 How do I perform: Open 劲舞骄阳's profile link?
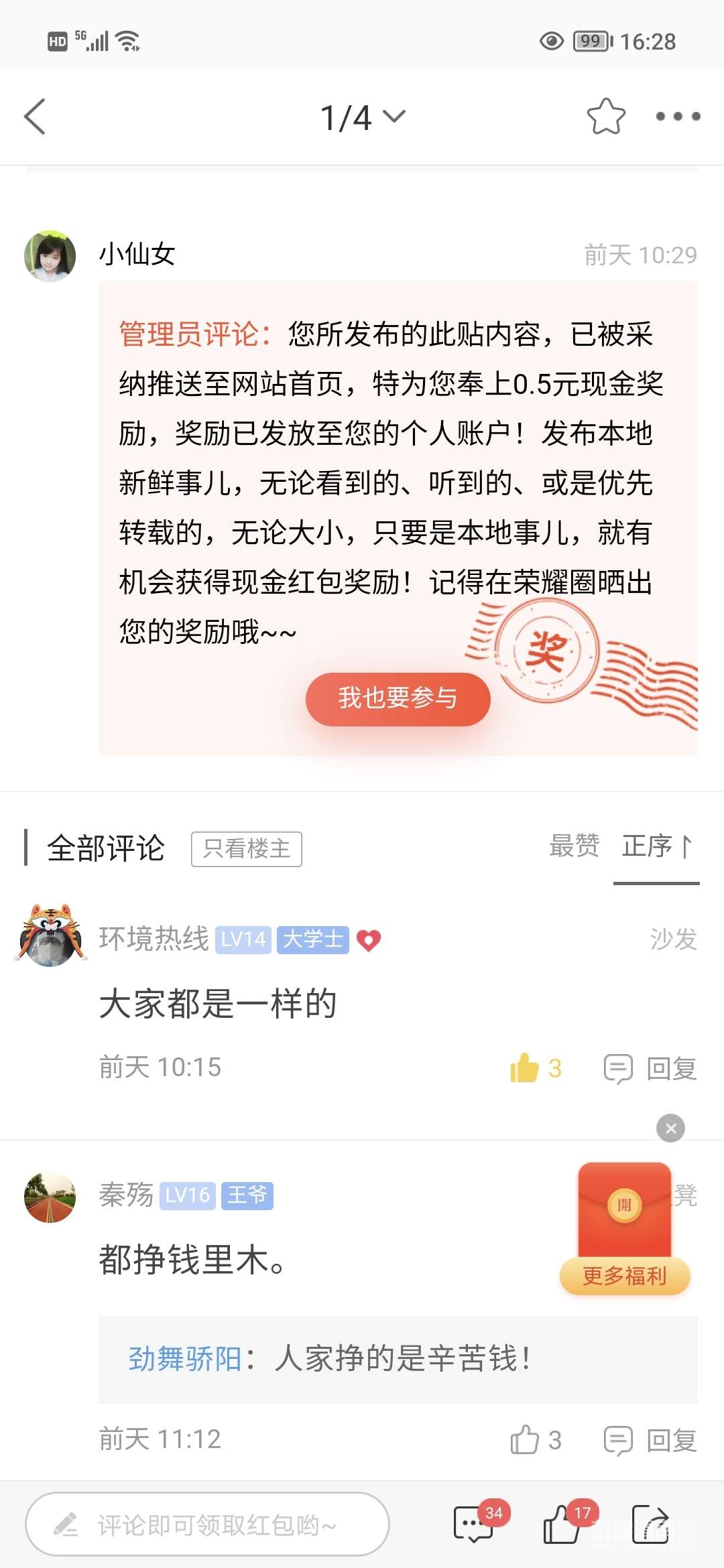pos(184,1359)
